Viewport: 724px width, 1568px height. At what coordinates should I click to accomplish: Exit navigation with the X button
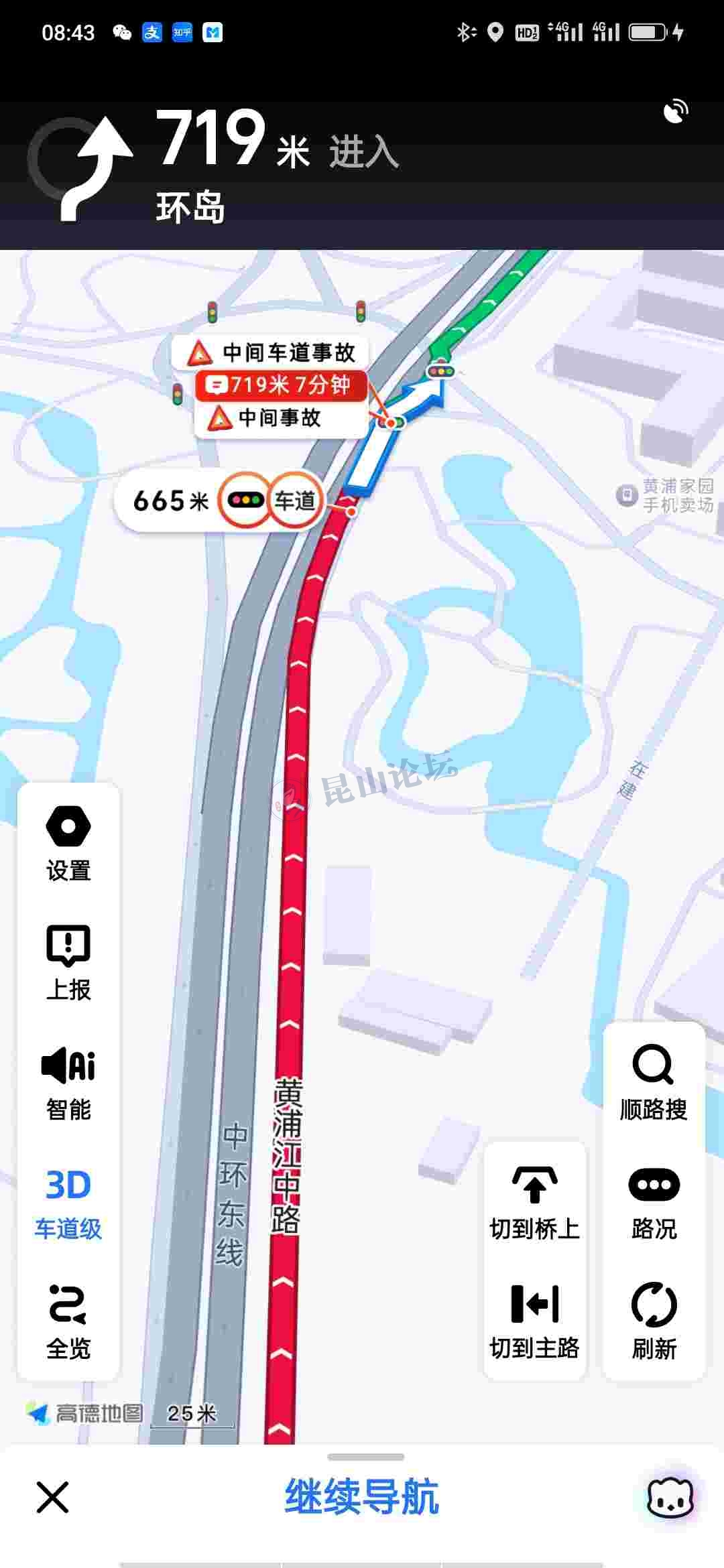click(53, 1497)
